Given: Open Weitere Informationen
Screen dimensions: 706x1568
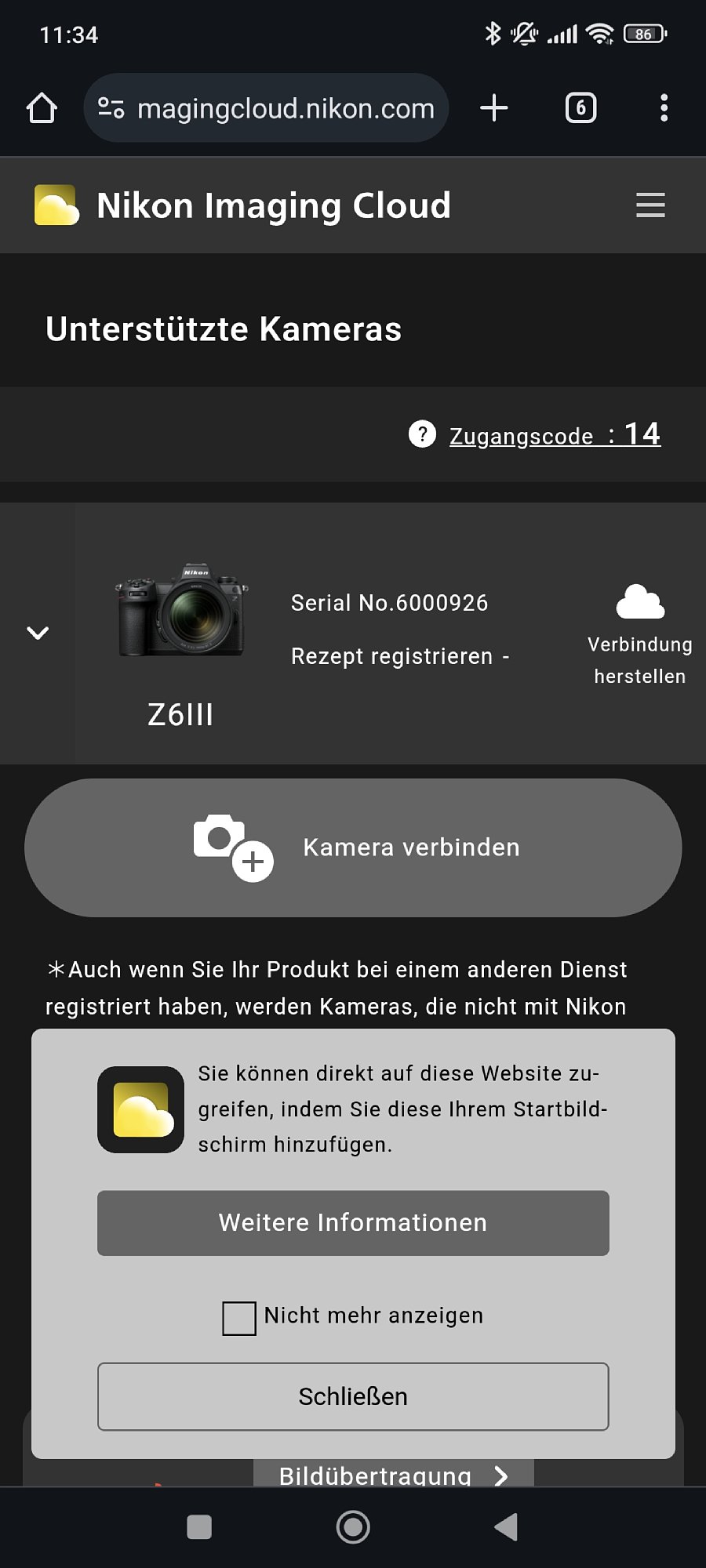Looking at the screenshot, I should click(x=353, y=1223).
